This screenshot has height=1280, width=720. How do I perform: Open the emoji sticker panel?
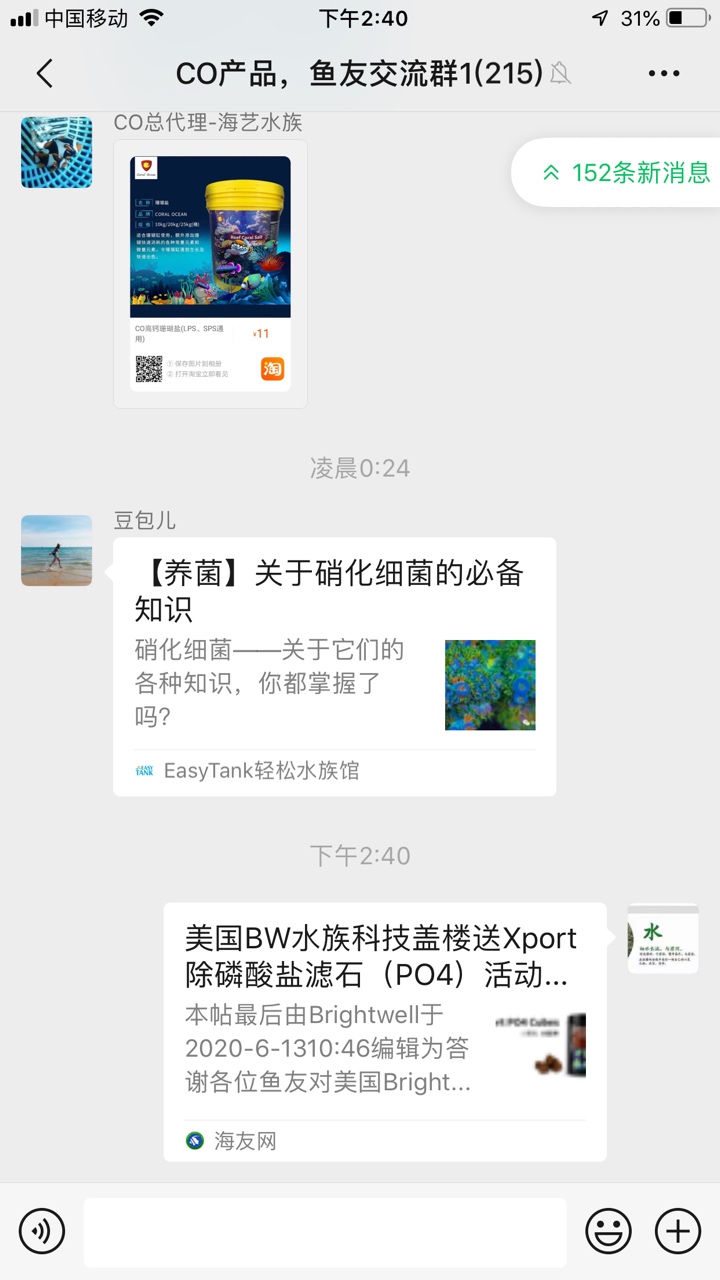tap(608, 1231)
